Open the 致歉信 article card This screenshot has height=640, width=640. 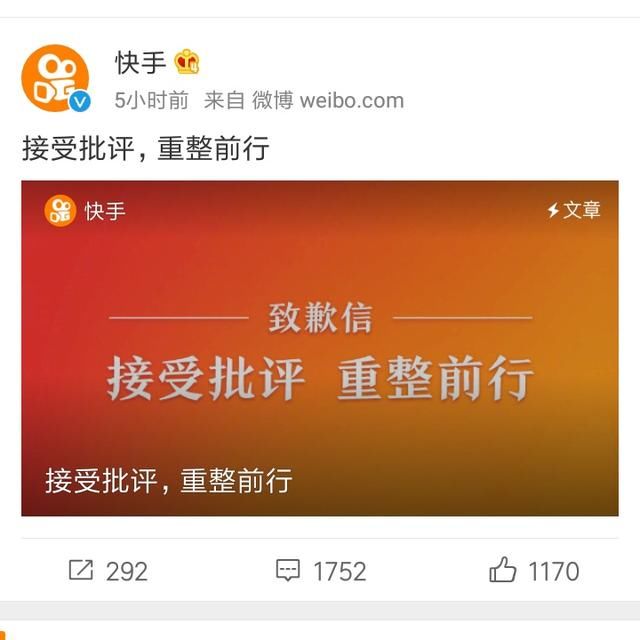[x=320, y=348]
